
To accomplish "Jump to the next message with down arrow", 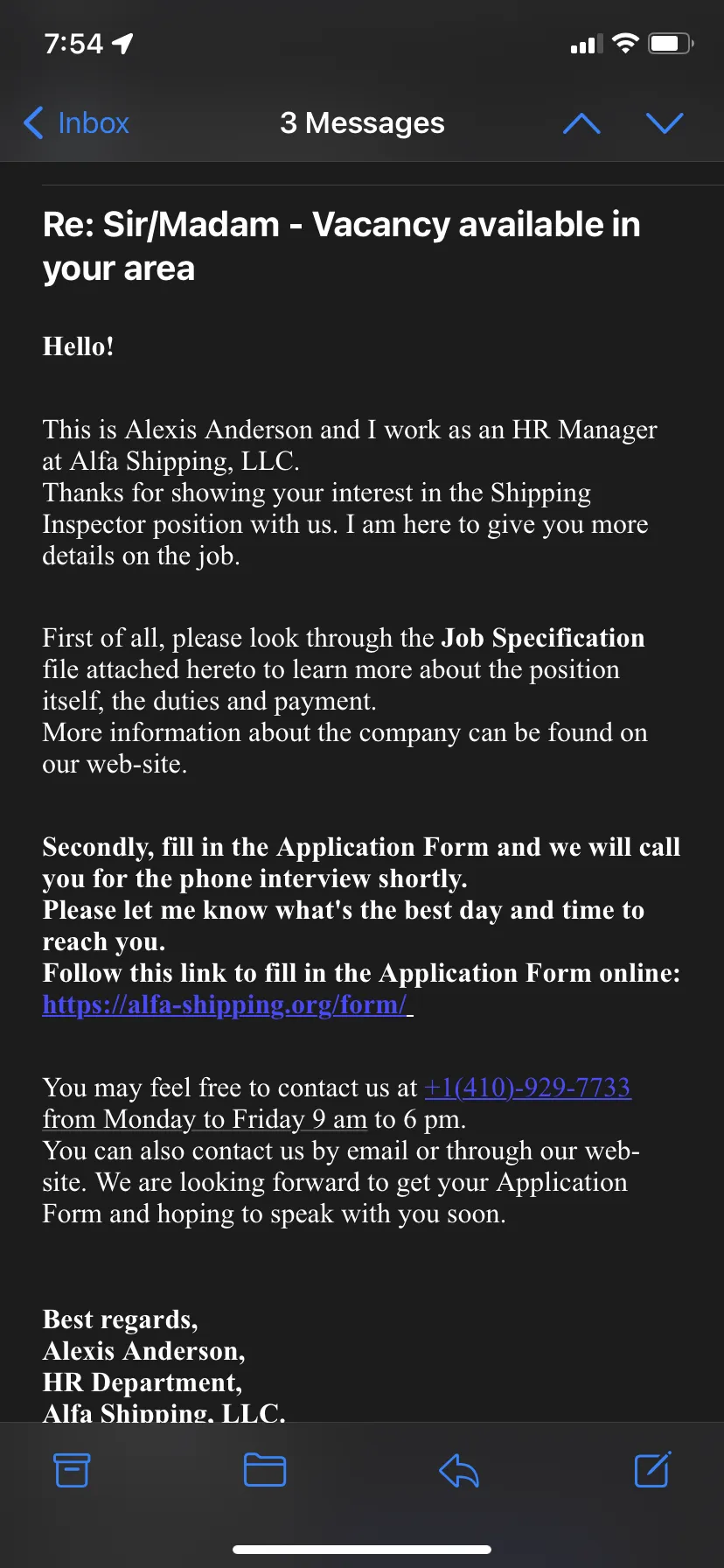I will (x=665, y=123).
